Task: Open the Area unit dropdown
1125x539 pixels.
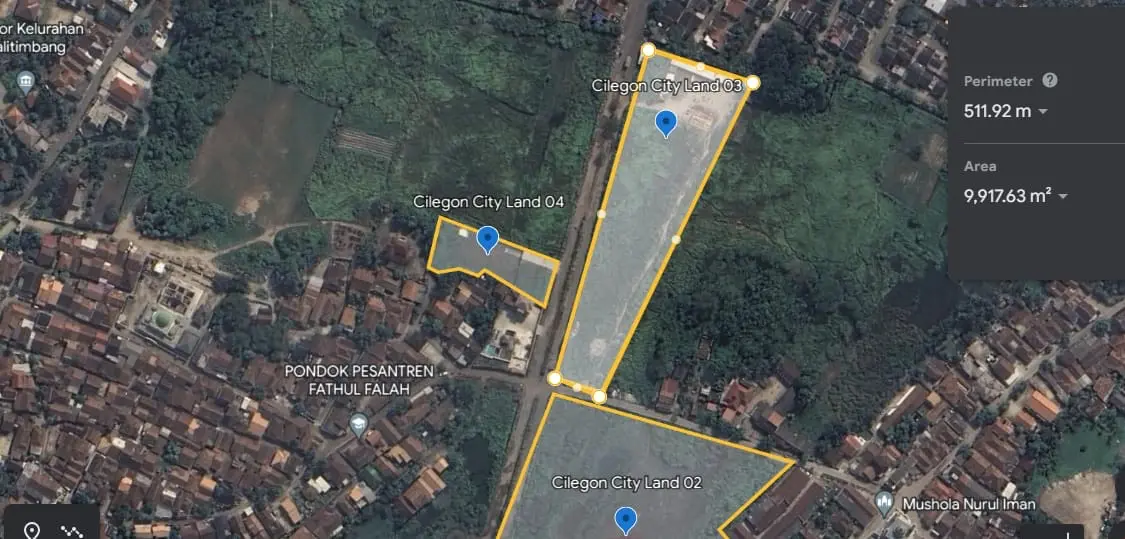Action: tap(1062, 197)
